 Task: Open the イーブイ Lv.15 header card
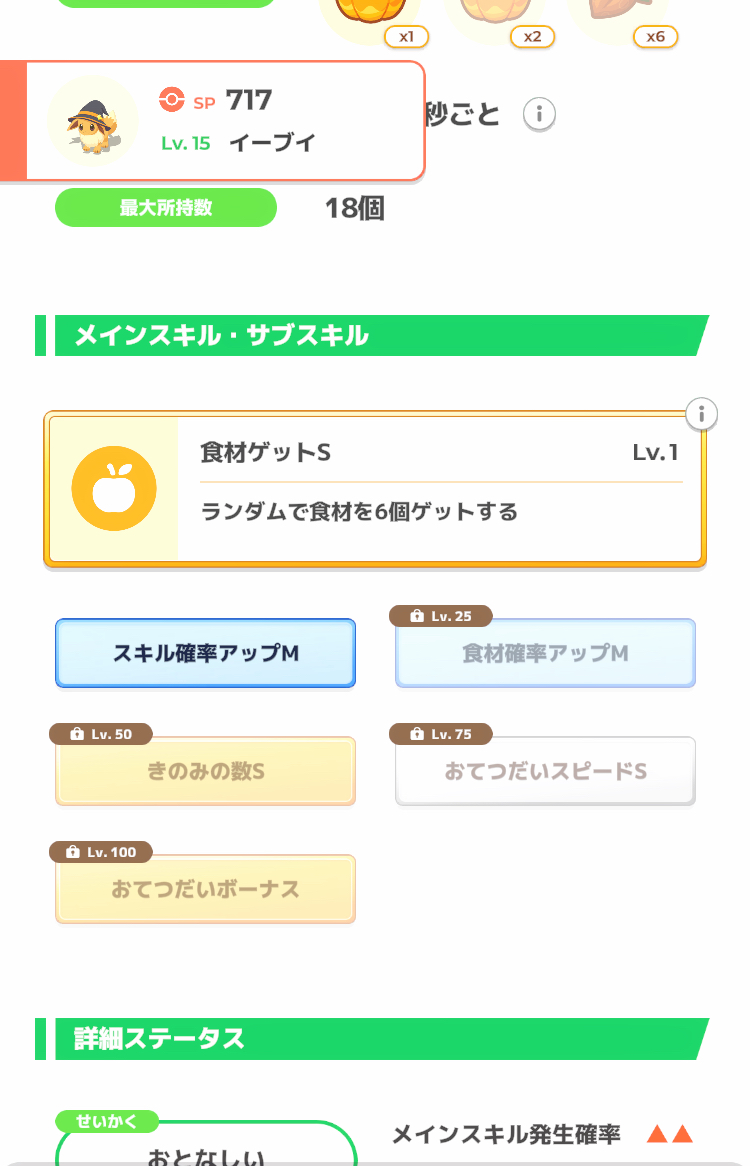point(225,122)
